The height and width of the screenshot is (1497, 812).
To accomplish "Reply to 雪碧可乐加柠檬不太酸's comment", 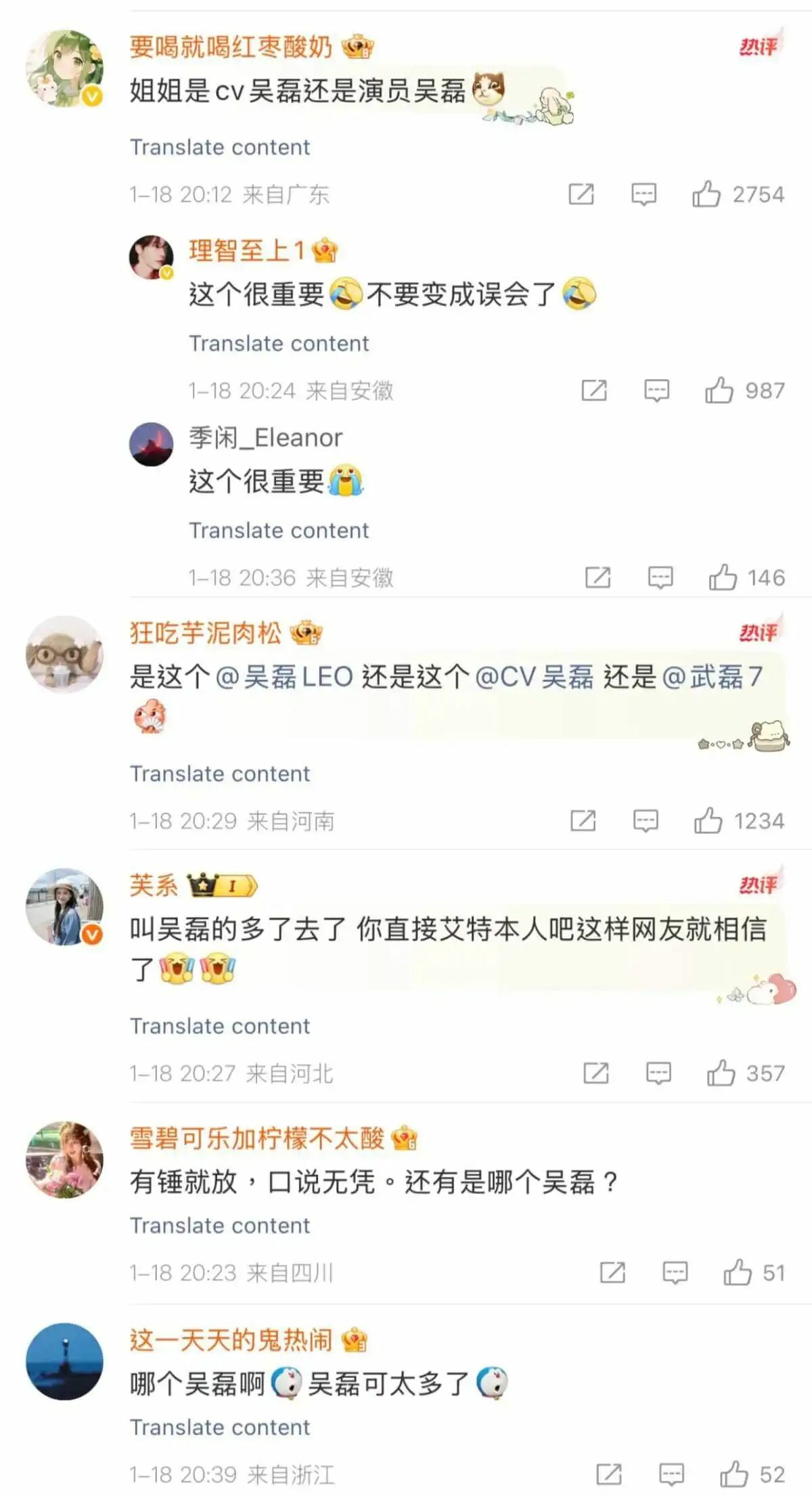I will [675, 1273].
